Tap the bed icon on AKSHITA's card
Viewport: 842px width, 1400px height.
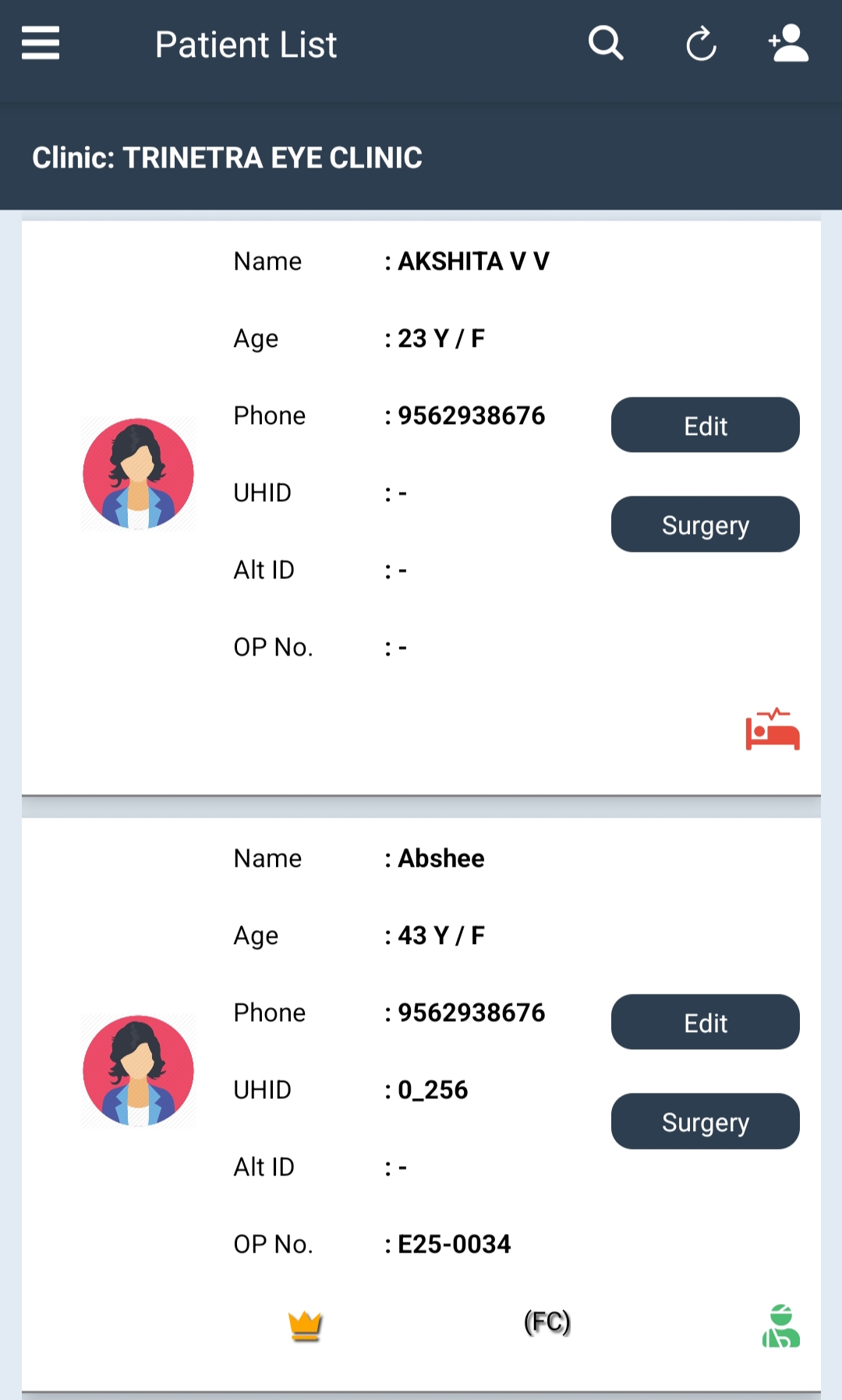click(x=773, y=730)
